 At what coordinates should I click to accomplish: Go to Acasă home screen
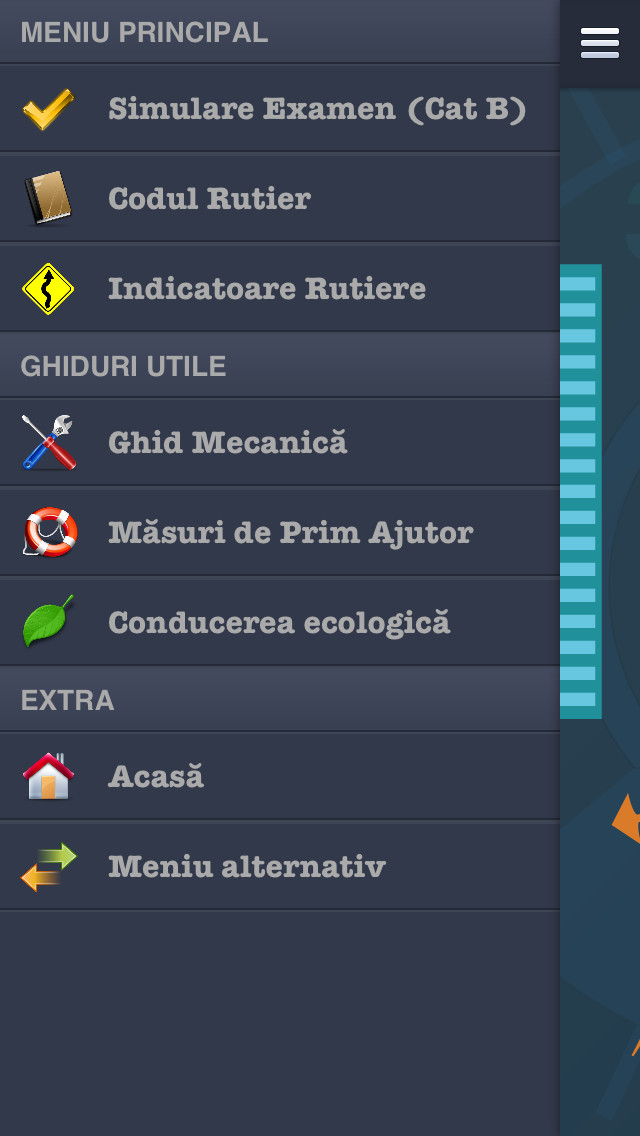280,776
